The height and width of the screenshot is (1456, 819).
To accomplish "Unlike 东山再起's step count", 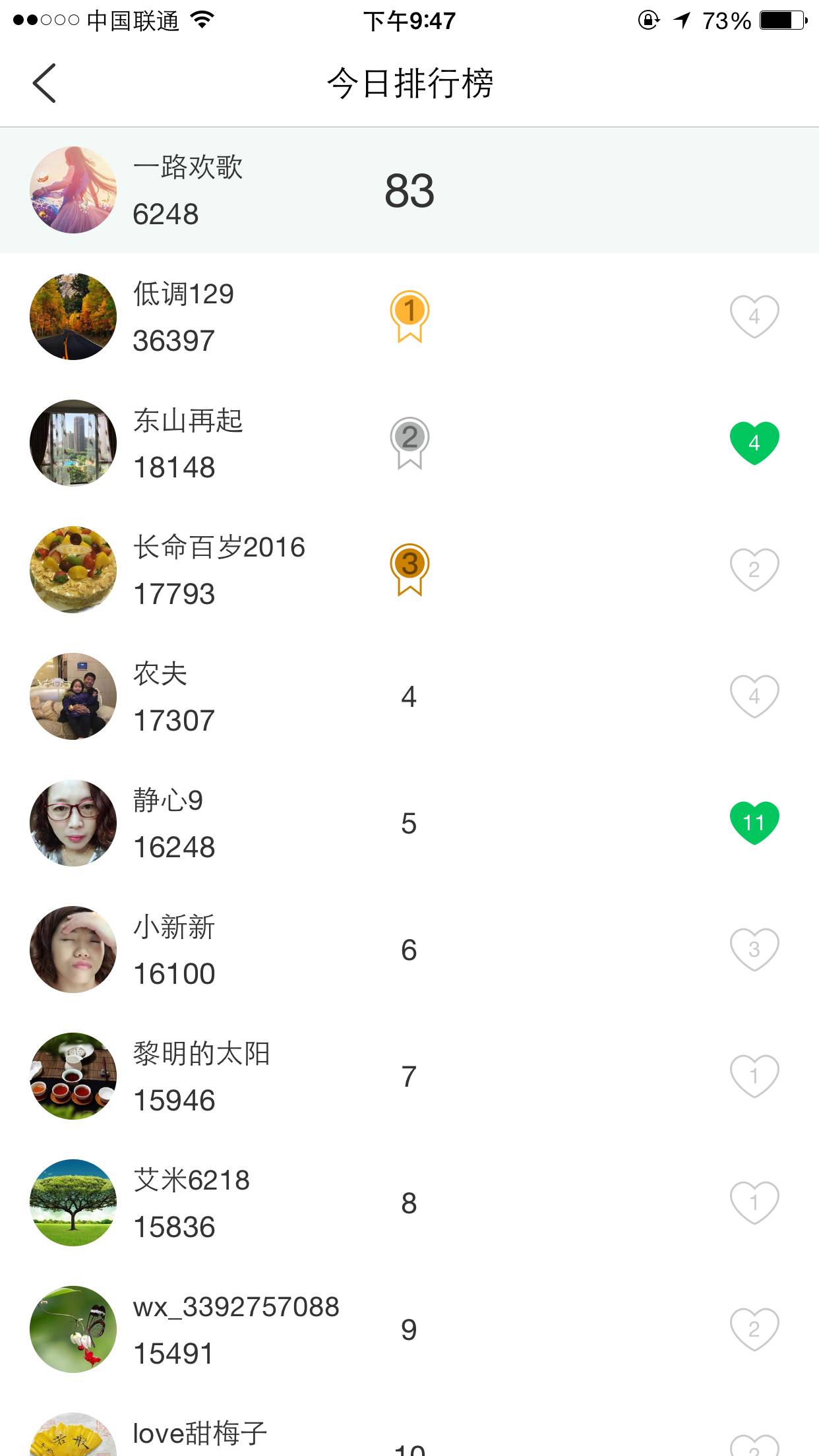I will coord(754,442).
